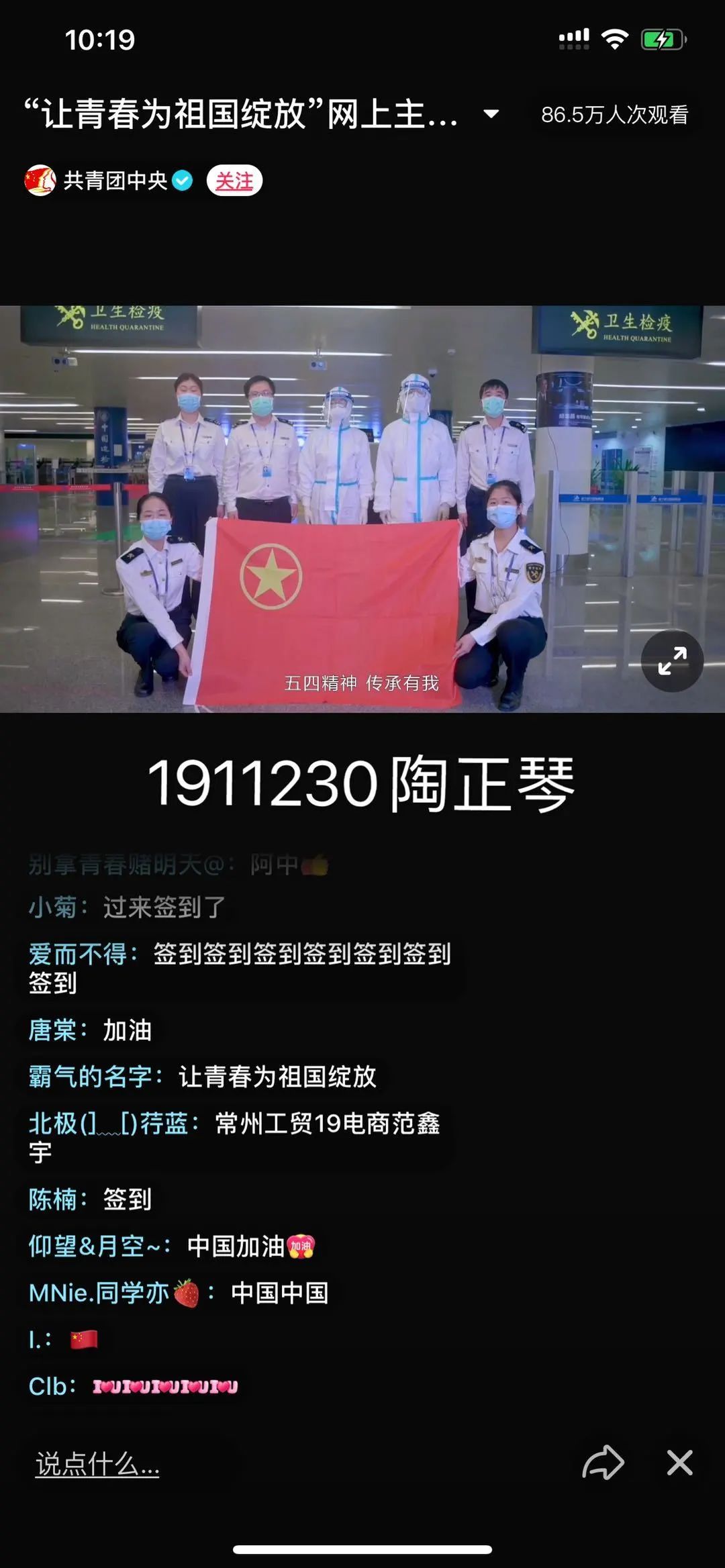Share this livestream
Image resolution: width=725 pixels, height=1568 pixels.
603,1463
